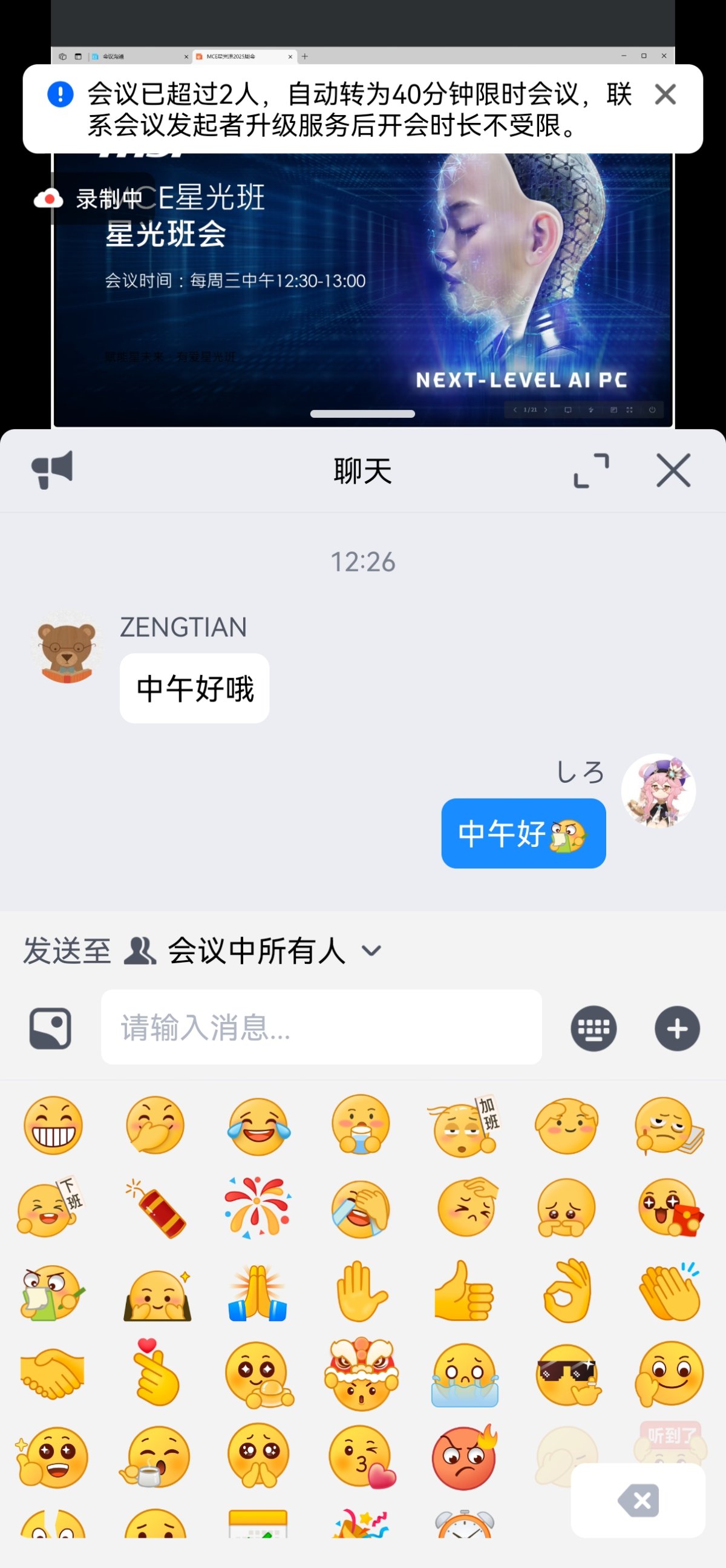Image resolution: width=726 pixels, height=1568 pixels.
Task: Insert the tears of joy emoji
Action: [259, 1125]
